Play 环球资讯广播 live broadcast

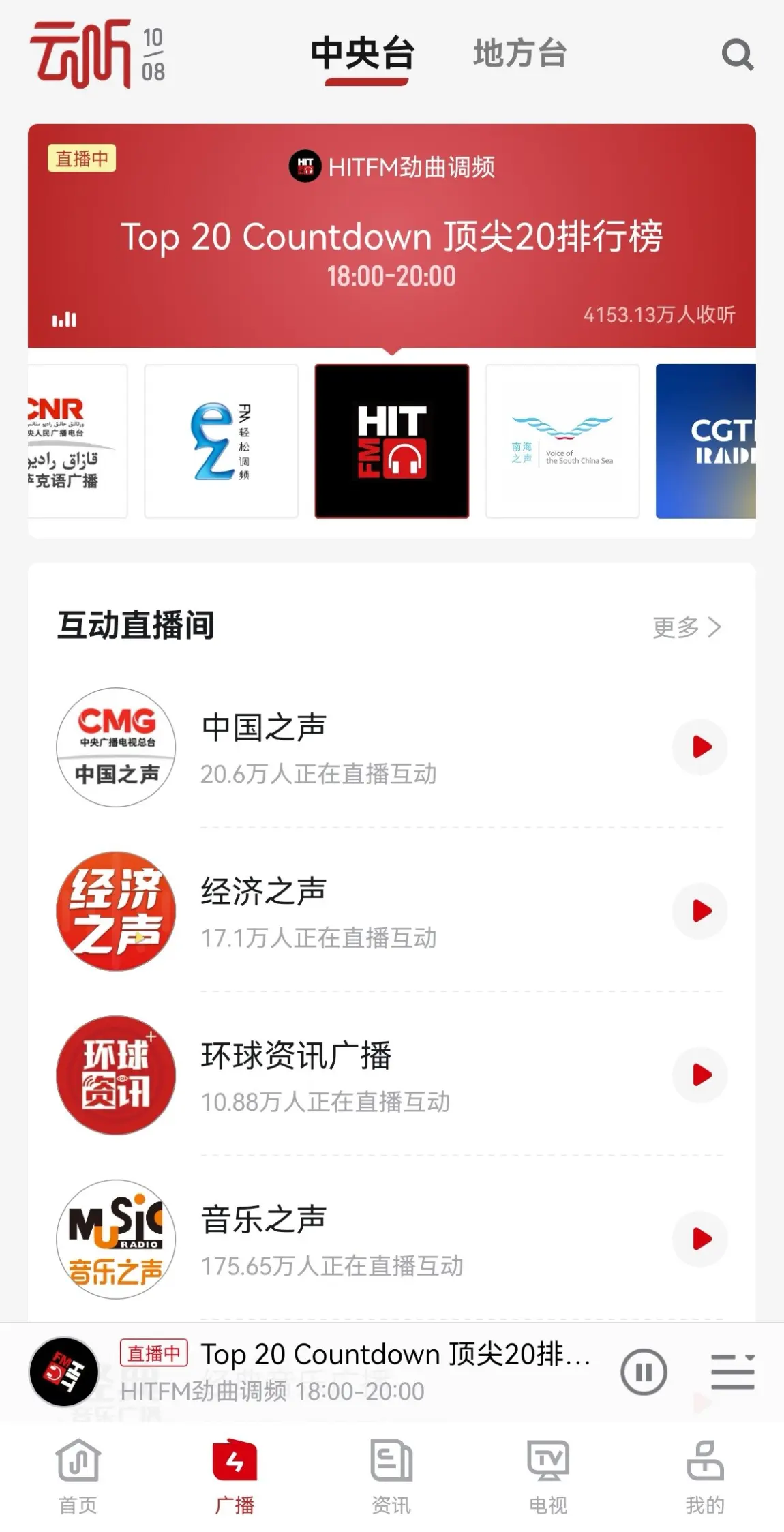[700, 1075]
